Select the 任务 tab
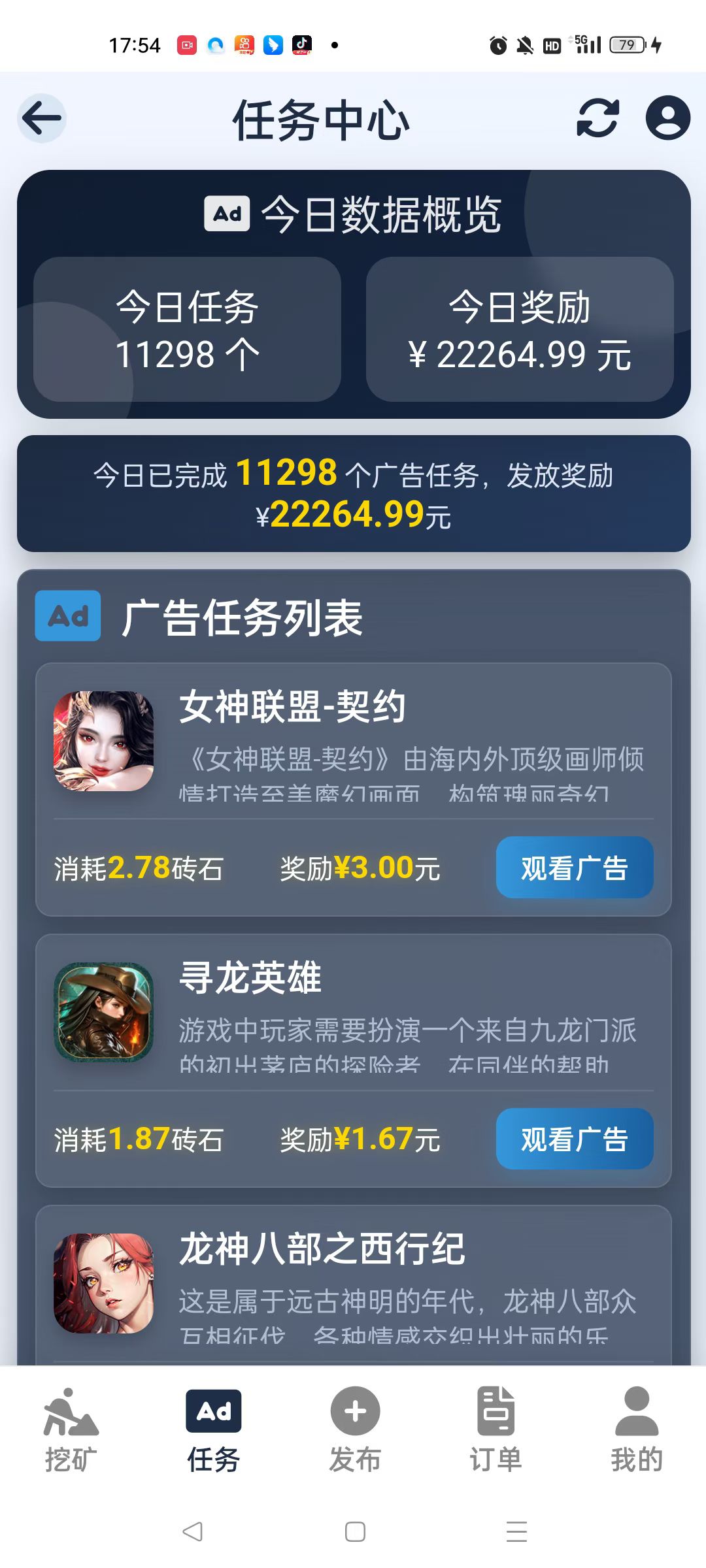Viewport: 706px width, 1568px height. click(213, 1432)
